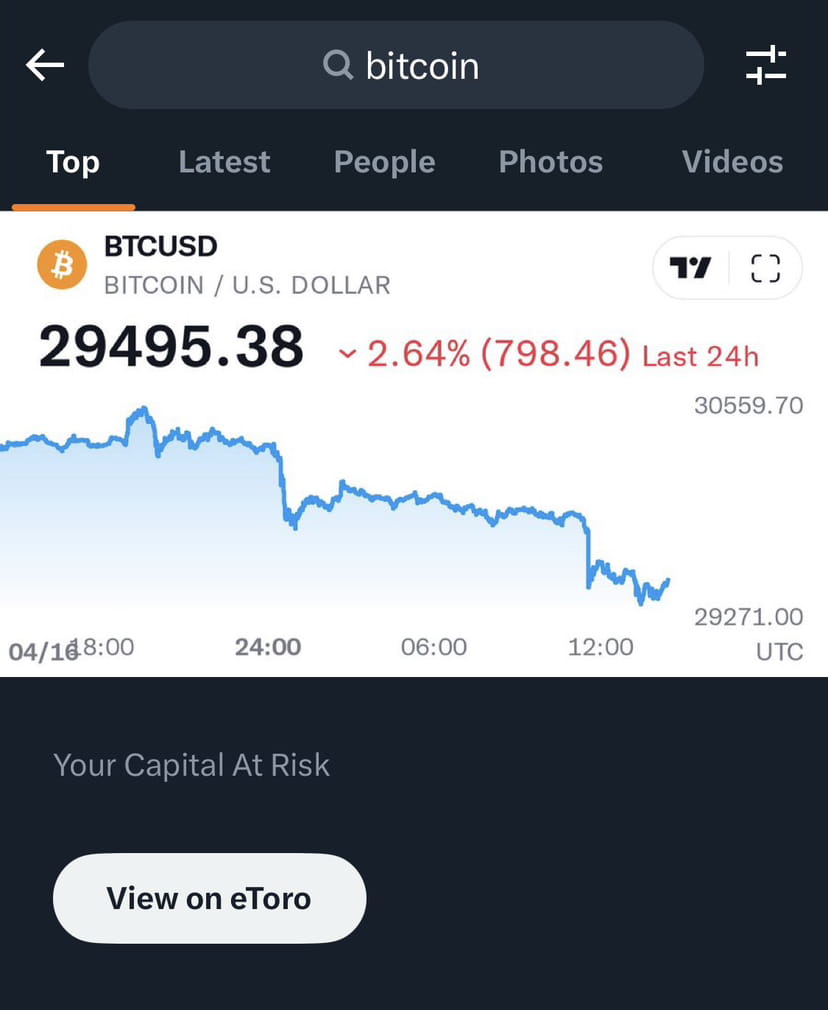Tap the magnifying glass search icon

[338, 64]
